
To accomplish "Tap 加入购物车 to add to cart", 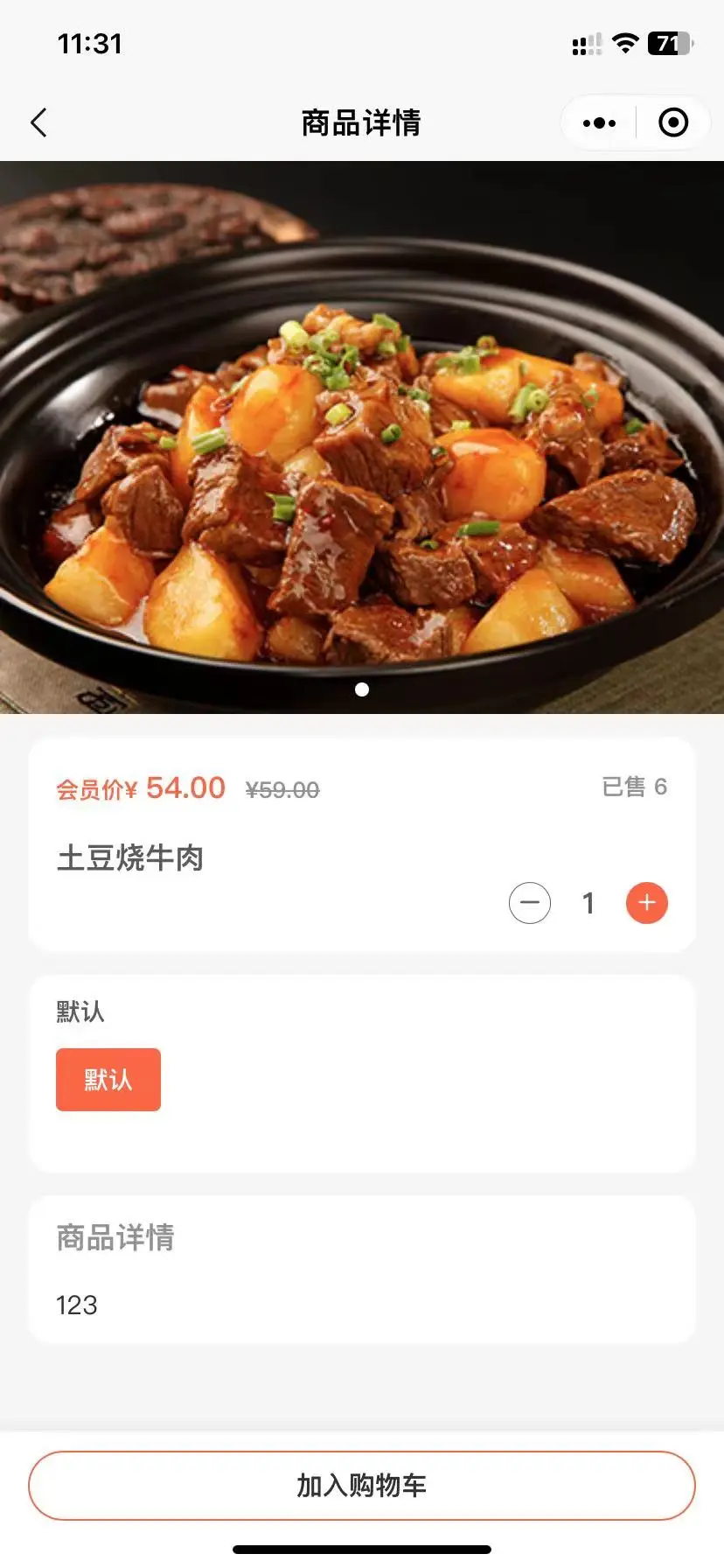I will [x=362, y=1486].
